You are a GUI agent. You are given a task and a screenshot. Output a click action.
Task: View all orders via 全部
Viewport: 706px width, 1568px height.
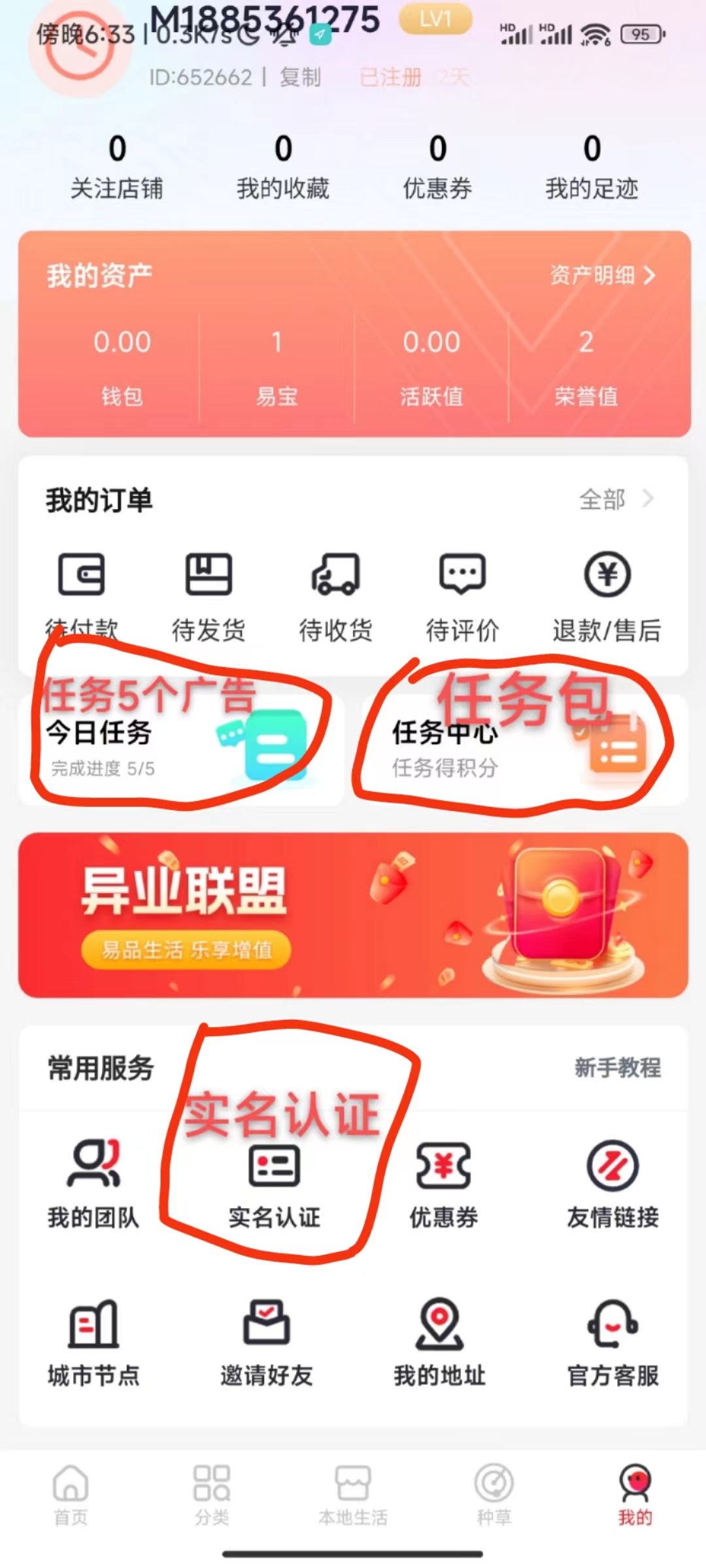point(614,500)
